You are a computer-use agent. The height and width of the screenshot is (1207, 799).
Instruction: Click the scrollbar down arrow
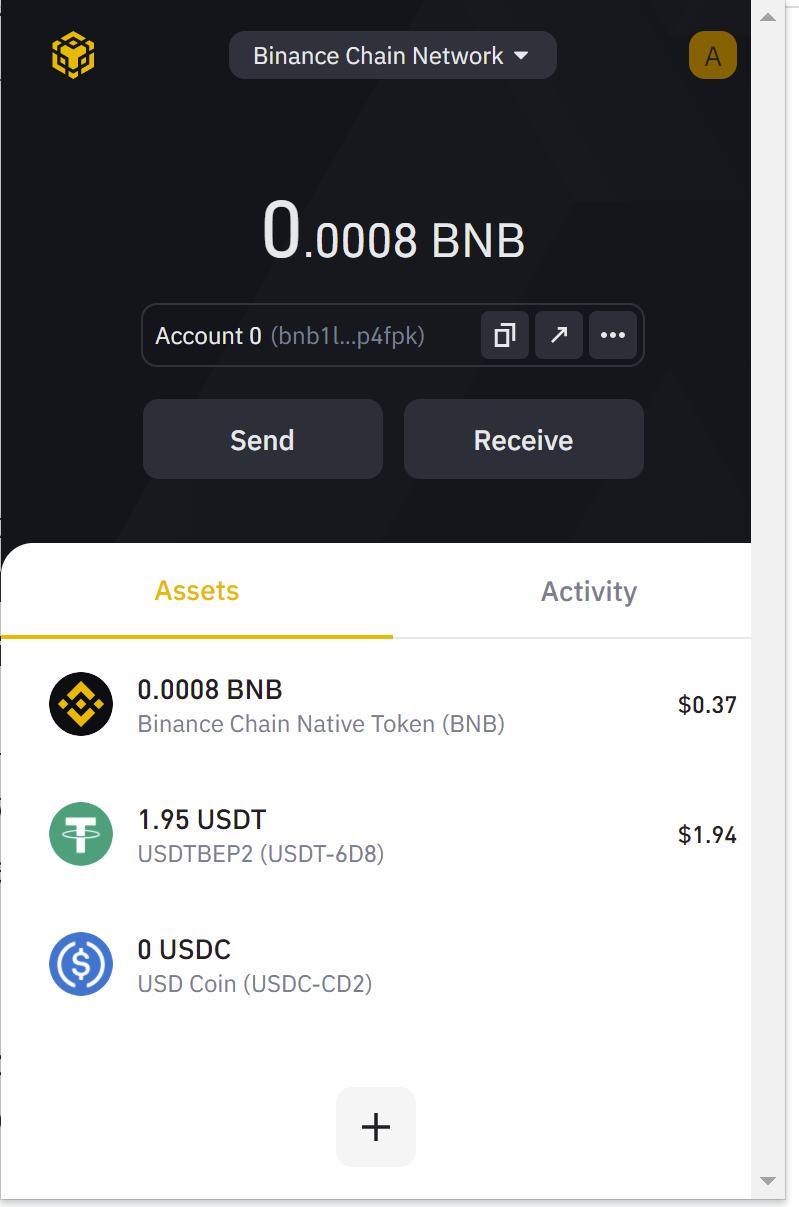click(768, 1180)
